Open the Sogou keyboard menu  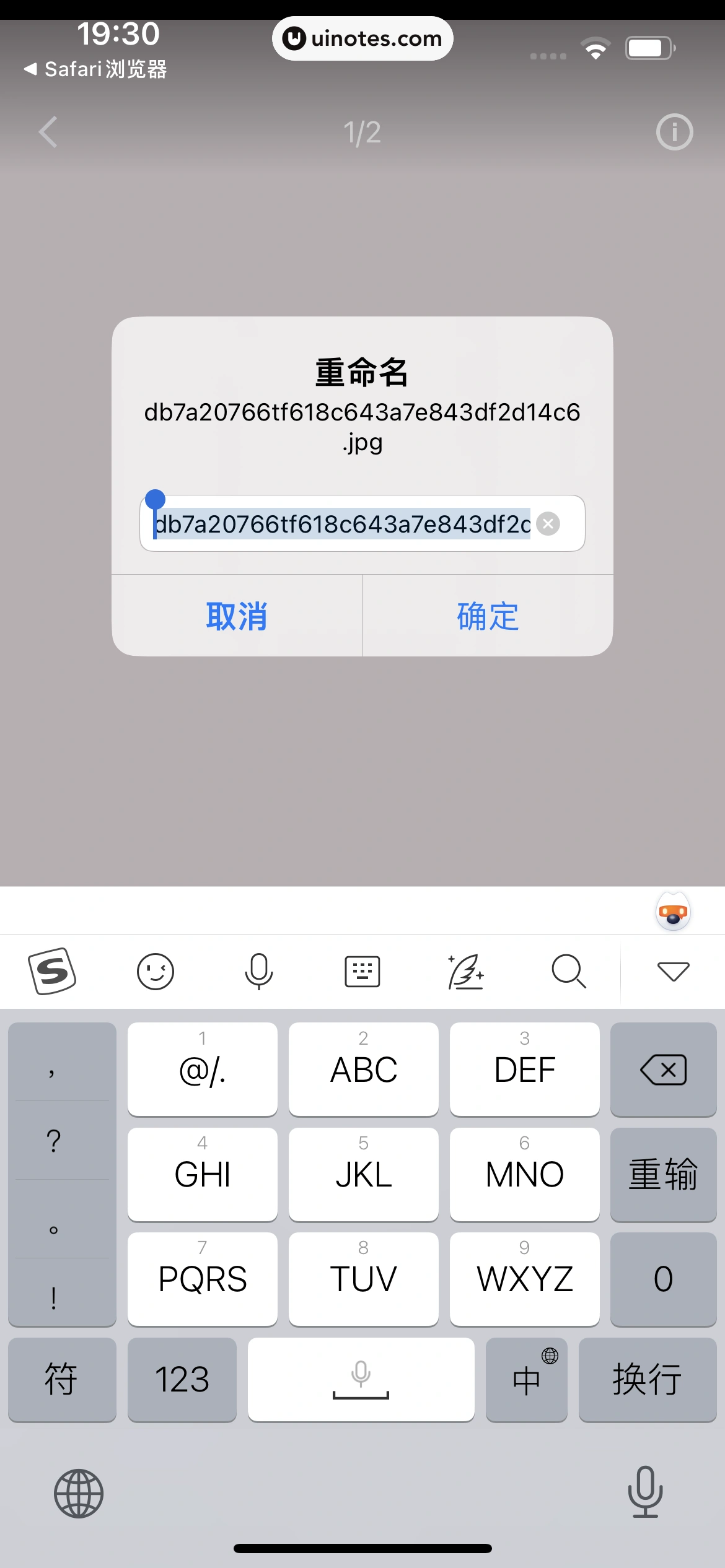coord(52,971)
